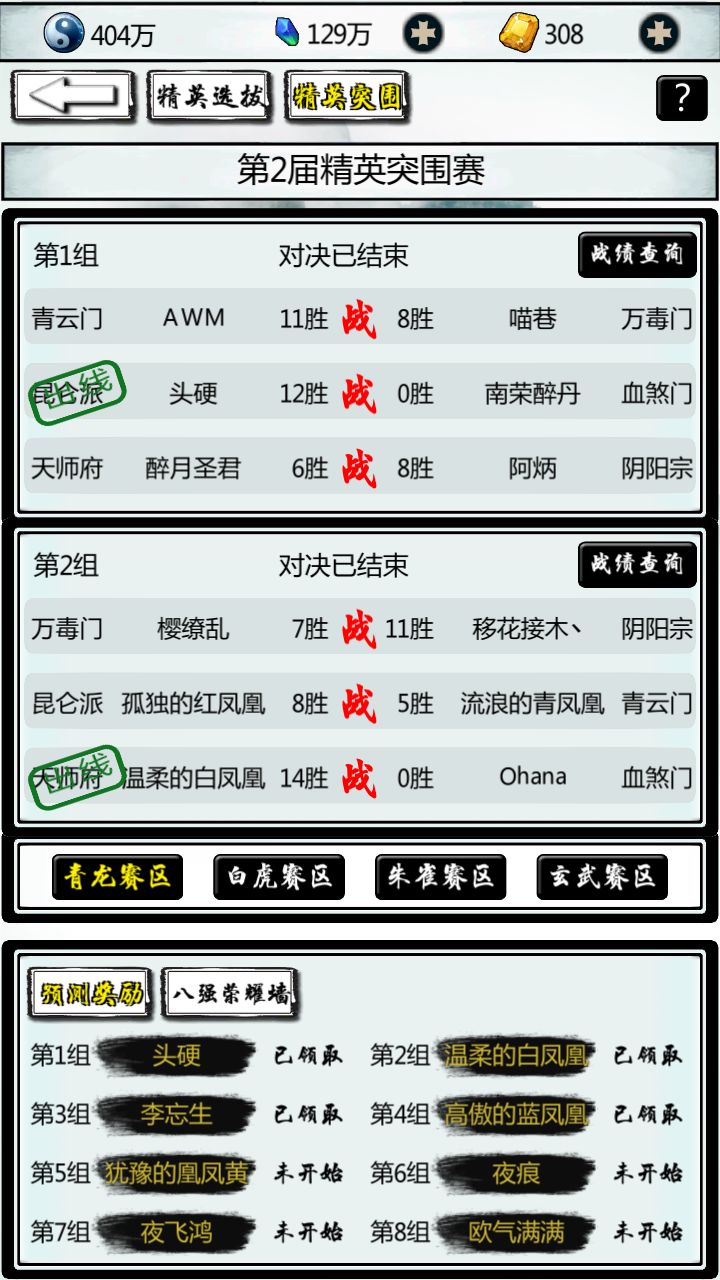Viewport: 720px width, 1280px height.
Task: View the battle between 头硬 and 南荣醉丹
Action: (359, 393)
